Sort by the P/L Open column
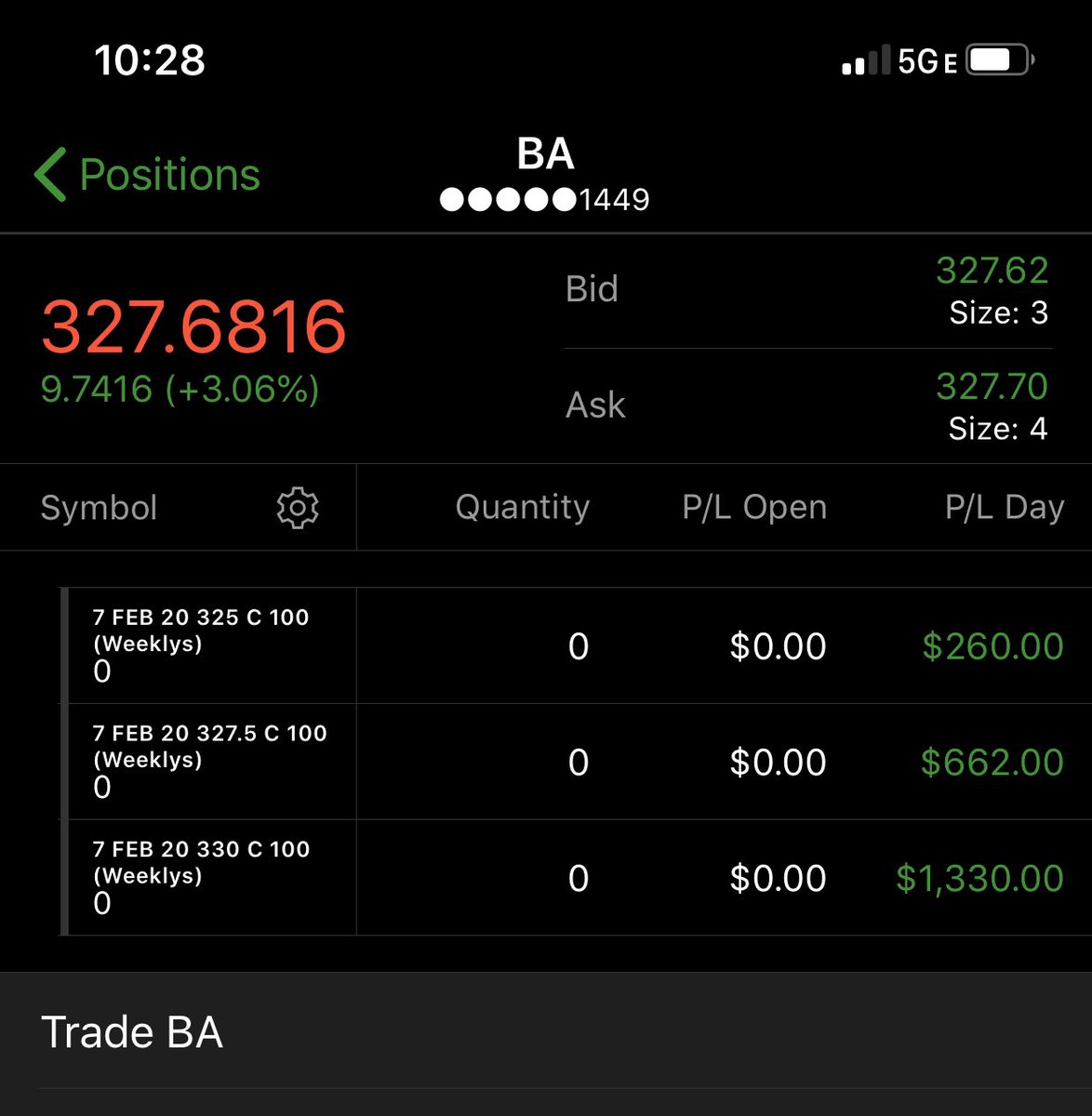This screenshot has height=1116, width=1092. click(753, 508)
